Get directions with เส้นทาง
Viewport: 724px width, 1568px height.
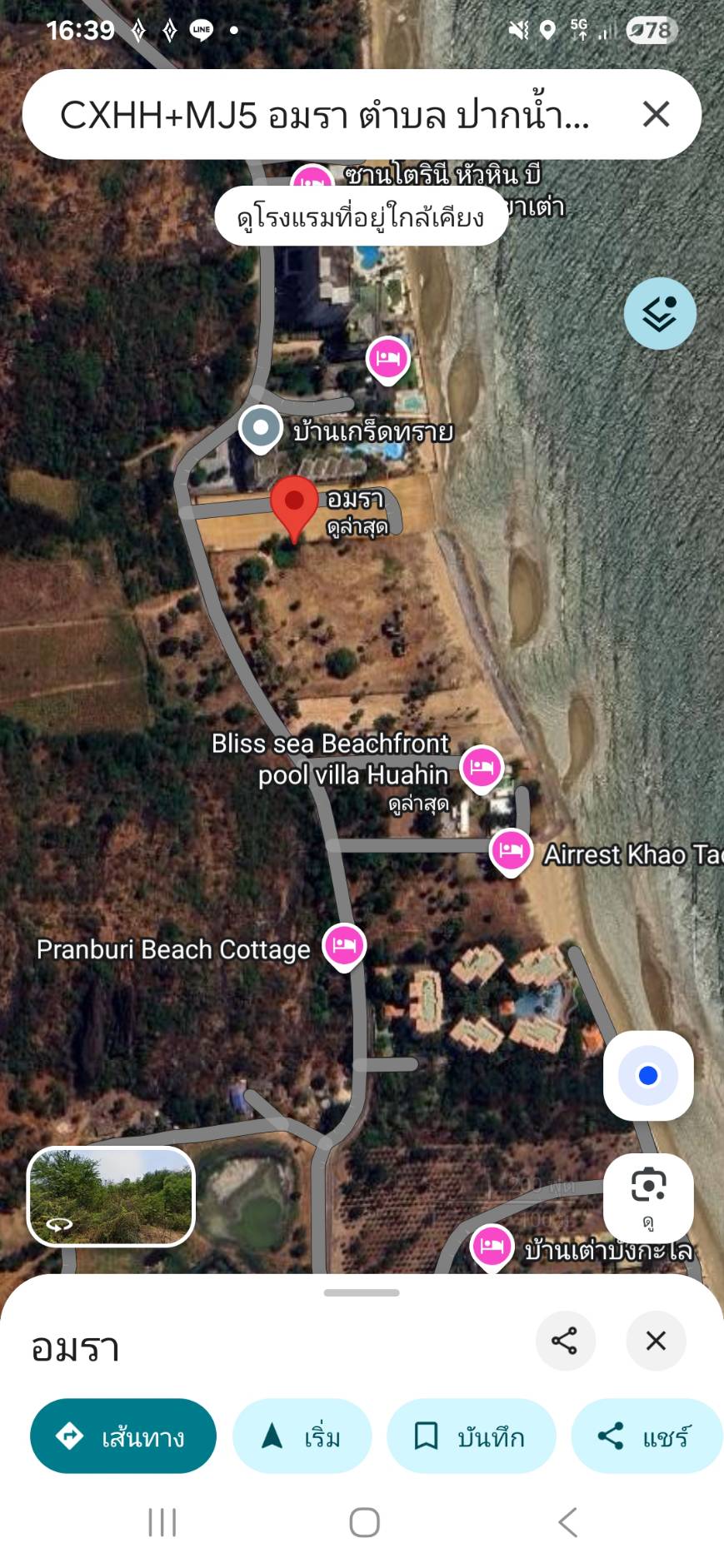(x=123, y=1436)
